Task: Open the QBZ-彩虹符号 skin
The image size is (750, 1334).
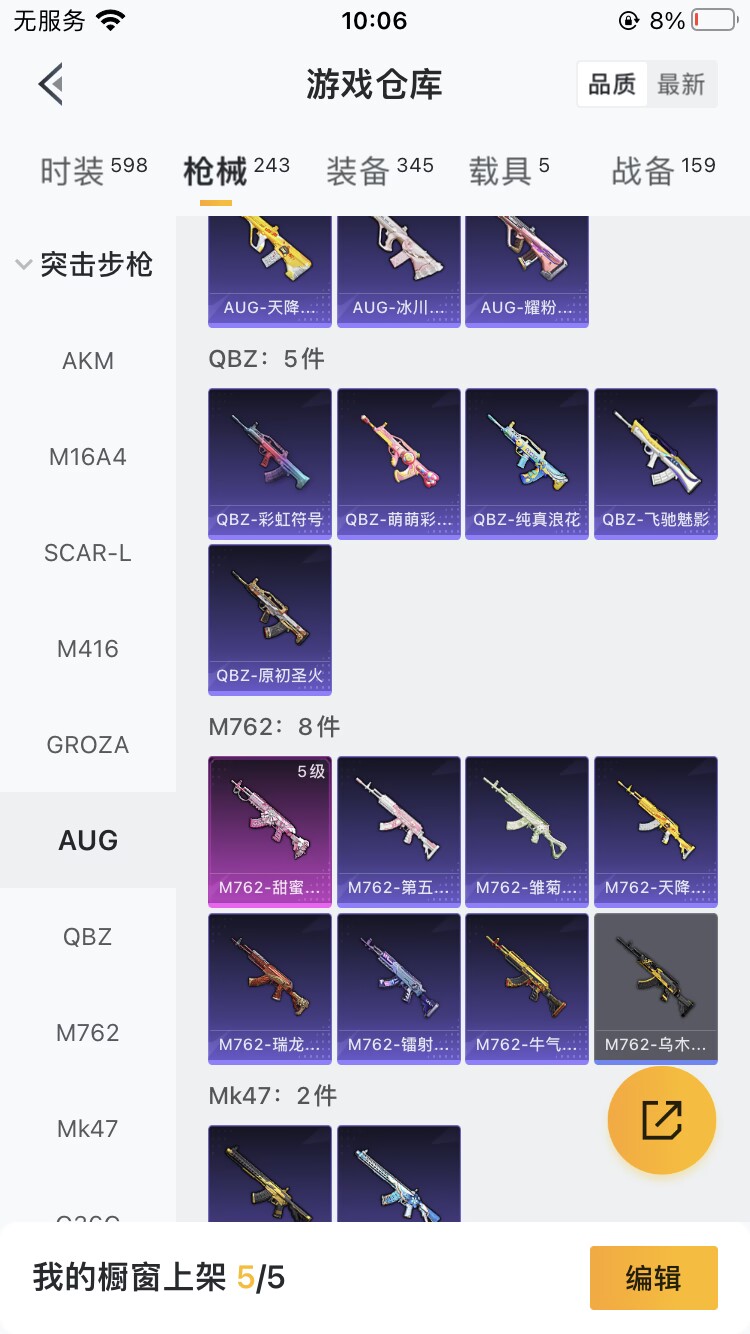Action: [x=270, y=463]
